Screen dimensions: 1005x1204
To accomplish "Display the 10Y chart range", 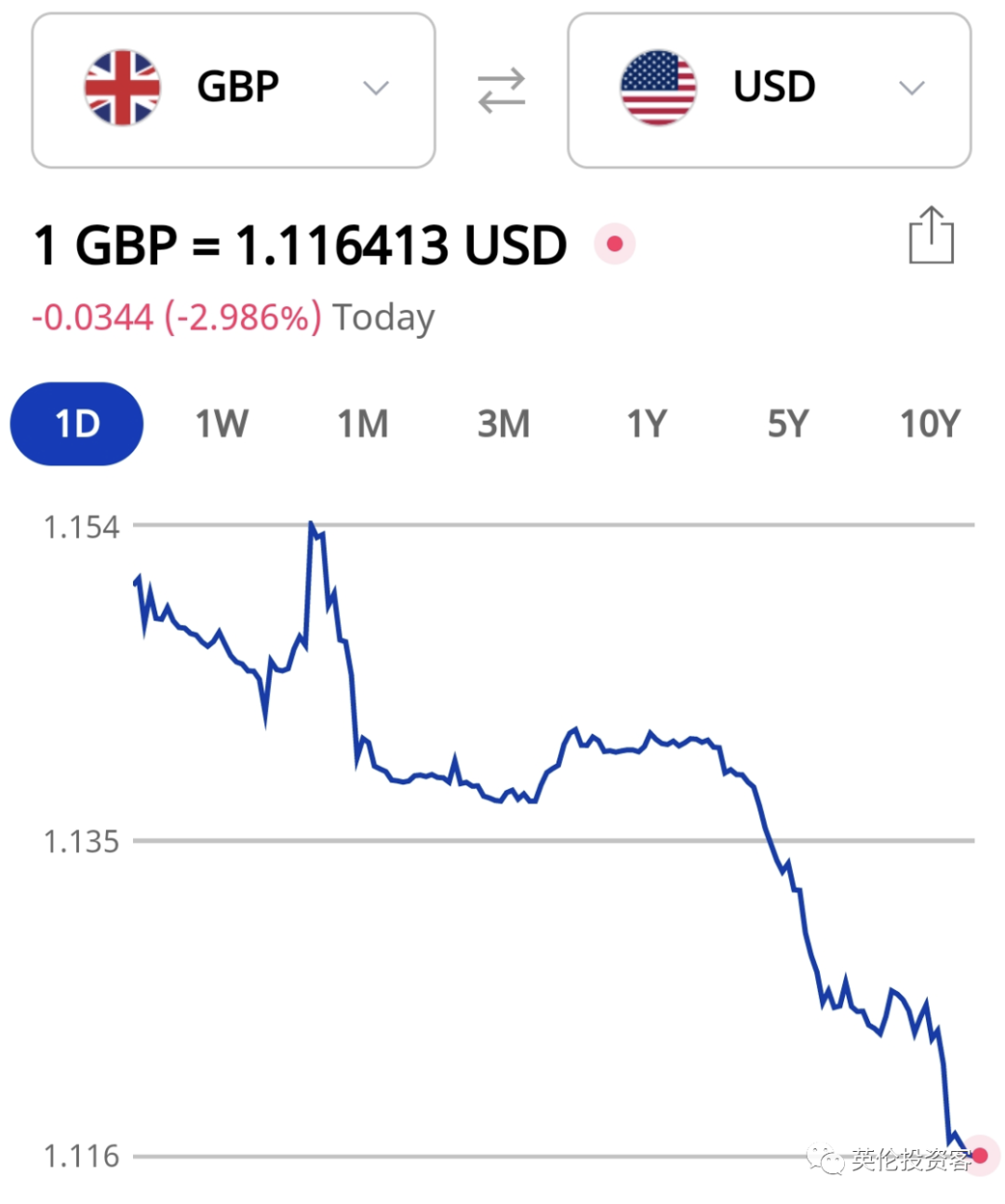I will (x=930, y=424).
